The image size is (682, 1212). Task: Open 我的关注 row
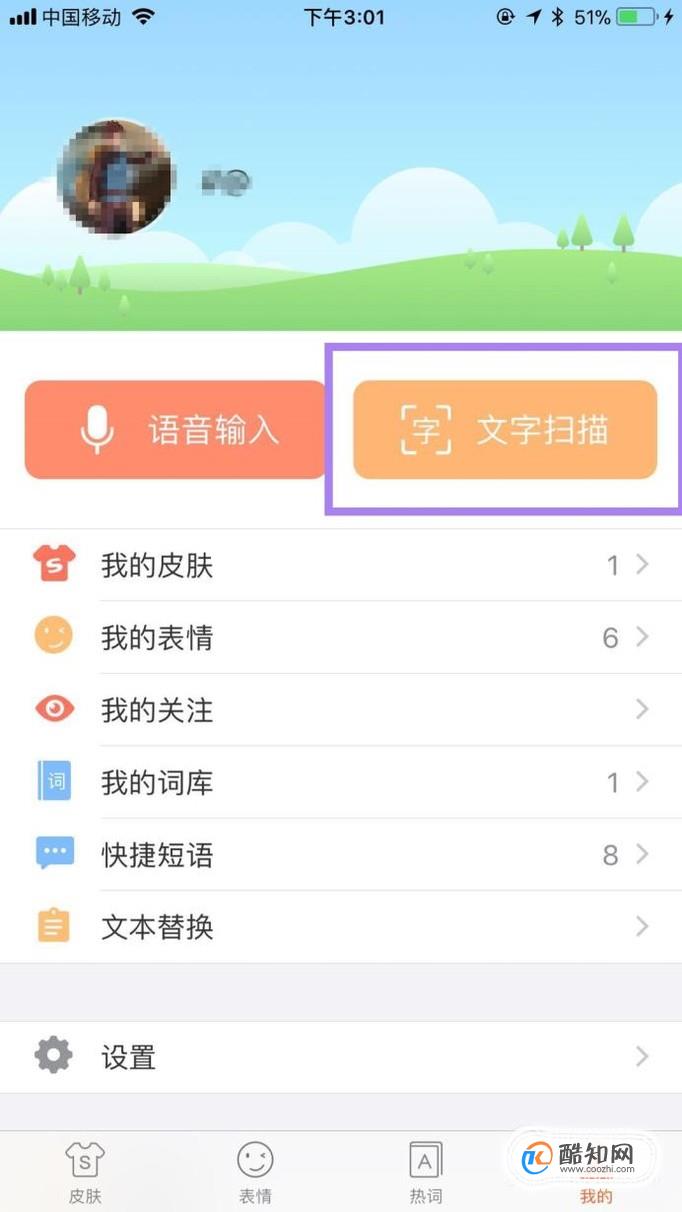pos(341,710)
